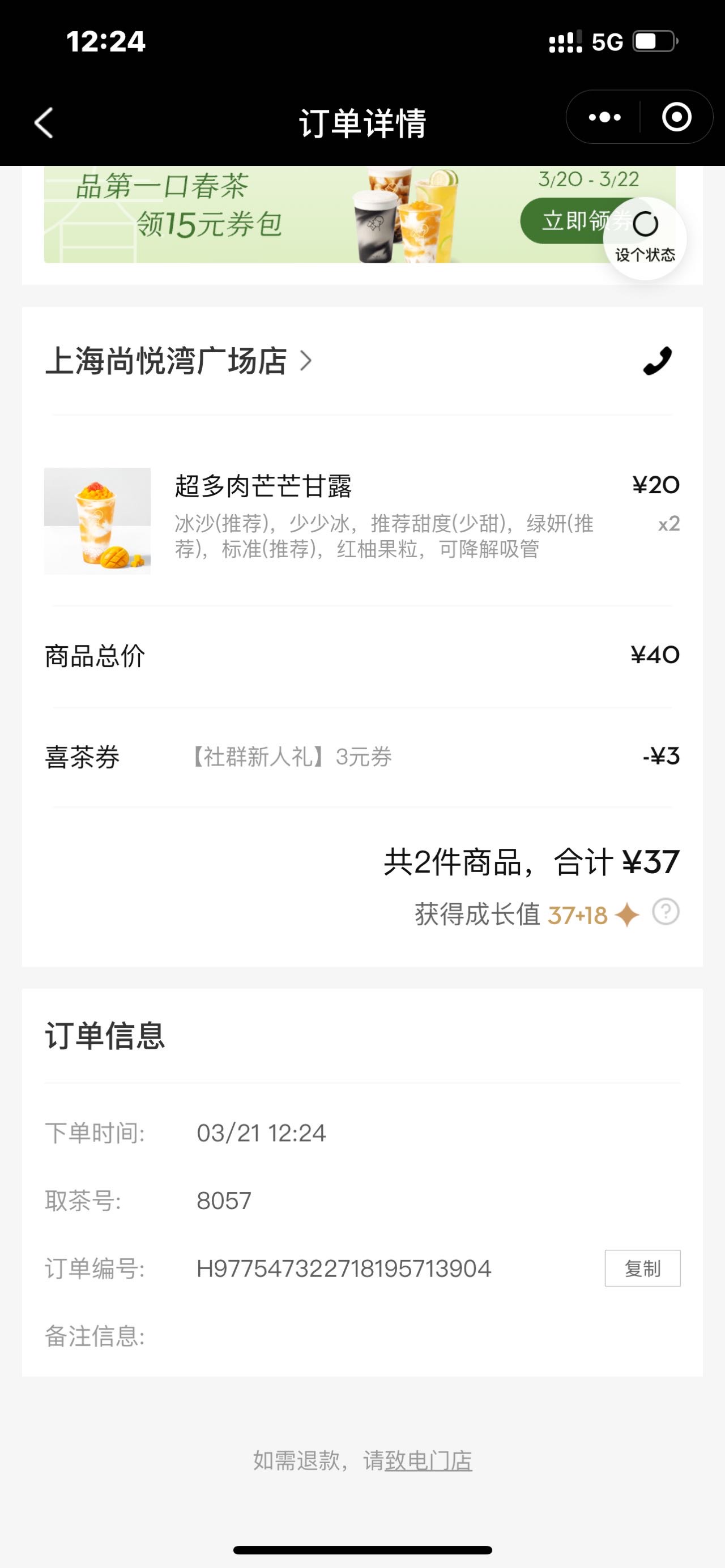The image size is (725, 1568).
Task: Call the store using the phone icon
Action: tap(658, 361)
